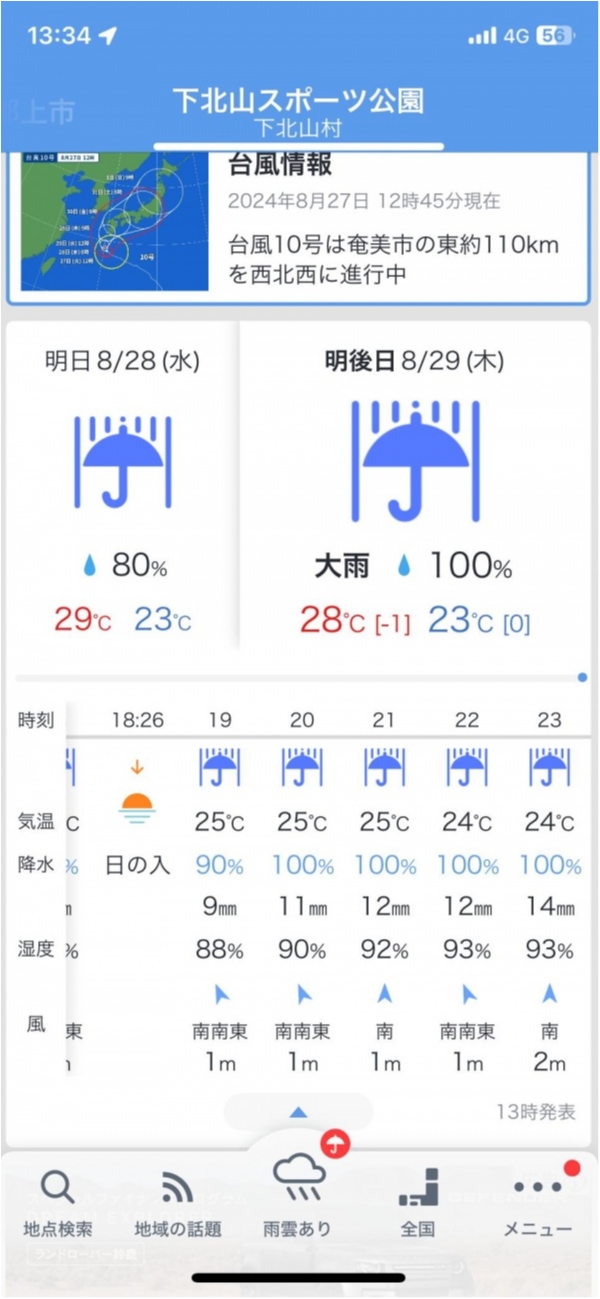
Task: Collapse the hourly forecast with the arrow
Action: coord(298,1112)
